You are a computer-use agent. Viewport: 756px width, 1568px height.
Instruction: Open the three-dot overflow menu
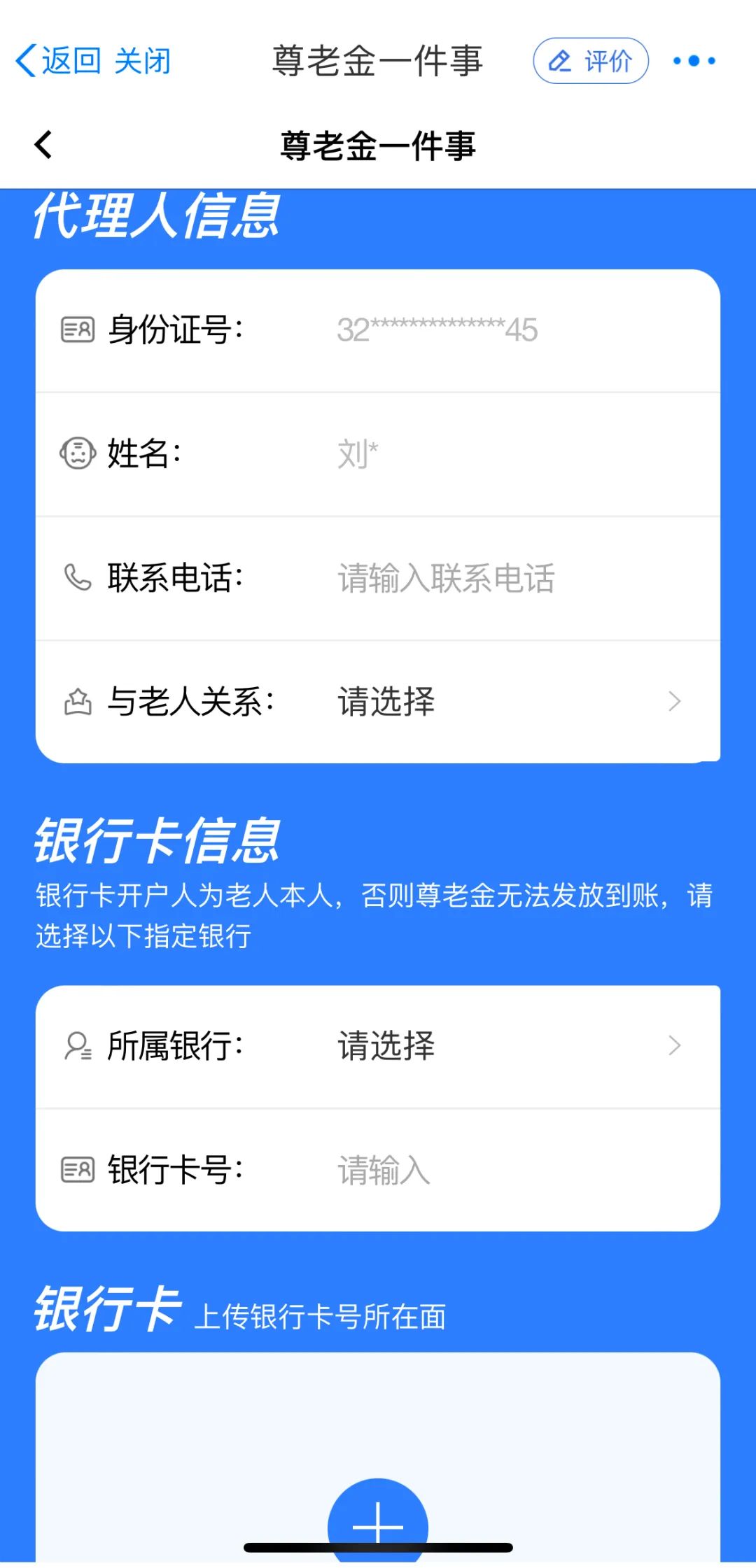pos(694,61)
